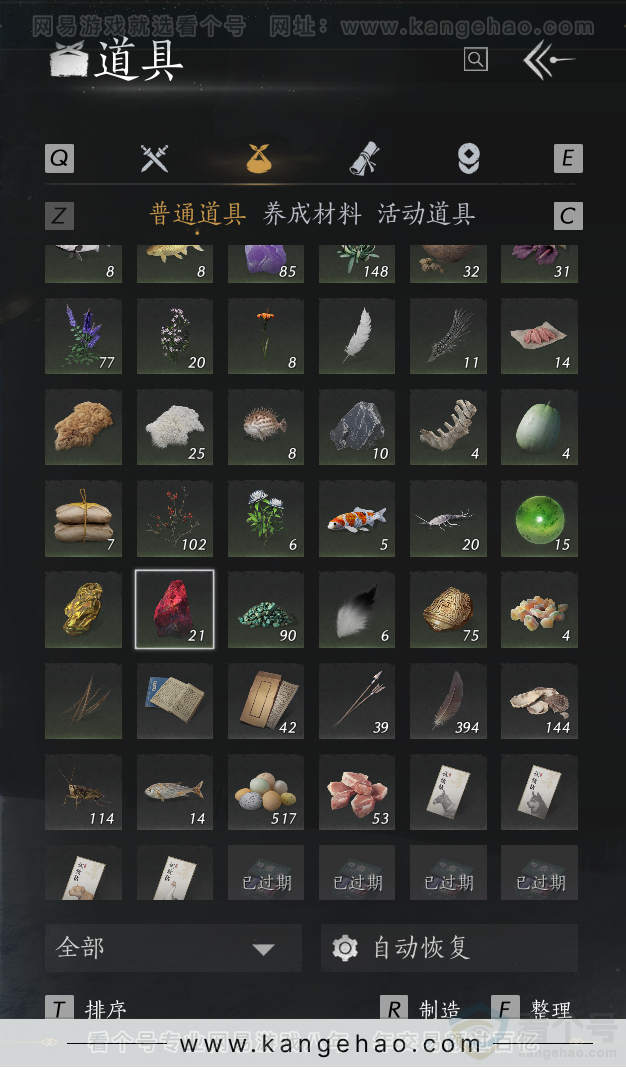626x1068 pixels.
Task: Open the scroll category tab
Action: point(363,158)
